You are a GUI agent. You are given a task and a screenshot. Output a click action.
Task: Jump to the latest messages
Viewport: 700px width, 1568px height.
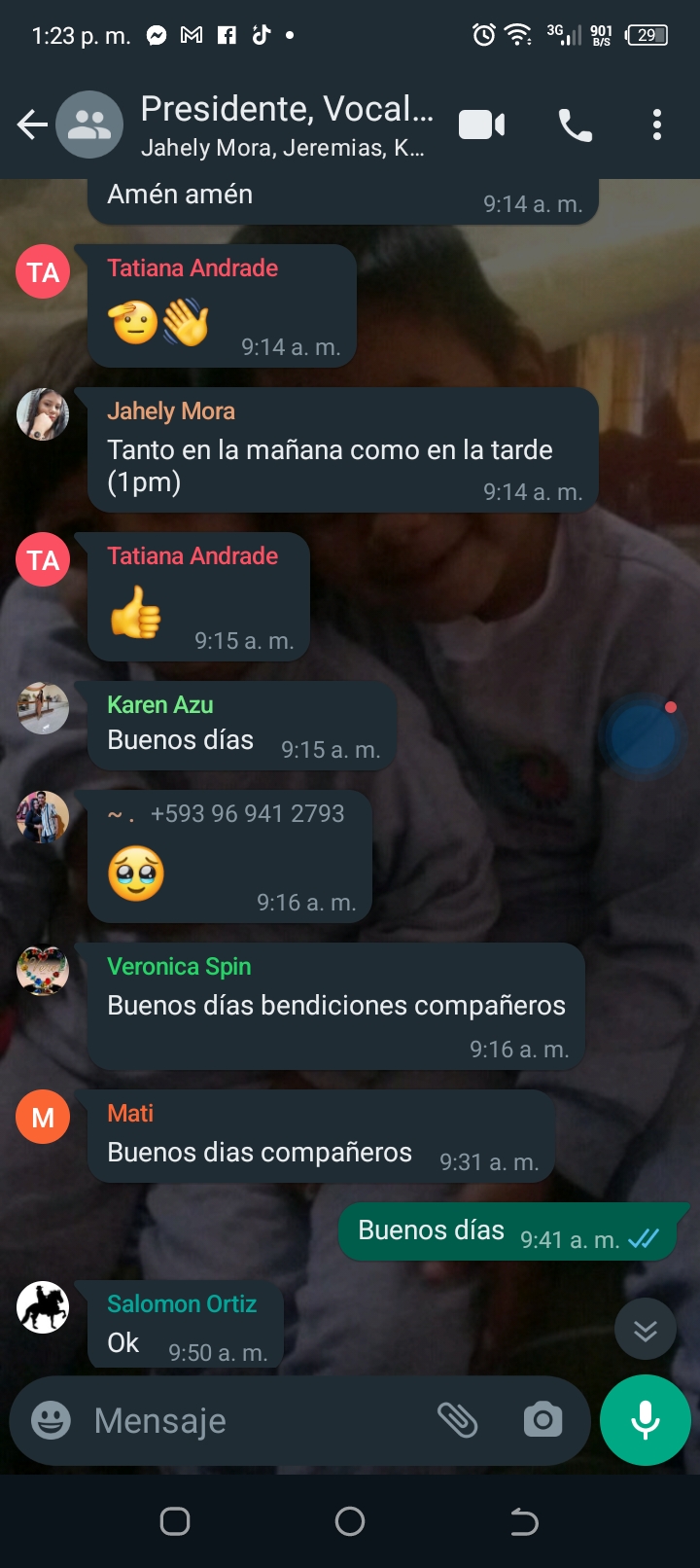pos(646,1330)
